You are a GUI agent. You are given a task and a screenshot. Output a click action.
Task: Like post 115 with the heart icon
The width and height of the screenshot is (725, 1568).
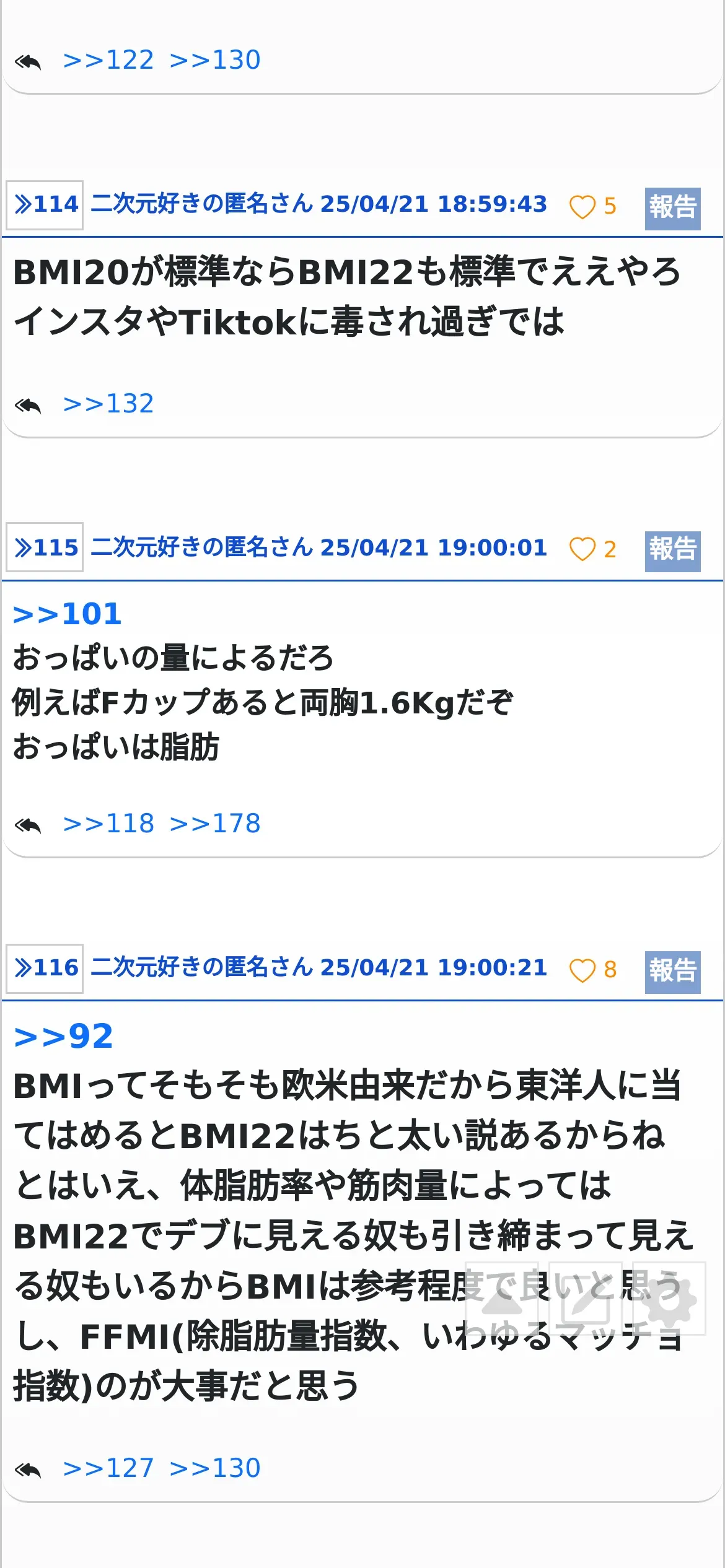click(582, 549)
